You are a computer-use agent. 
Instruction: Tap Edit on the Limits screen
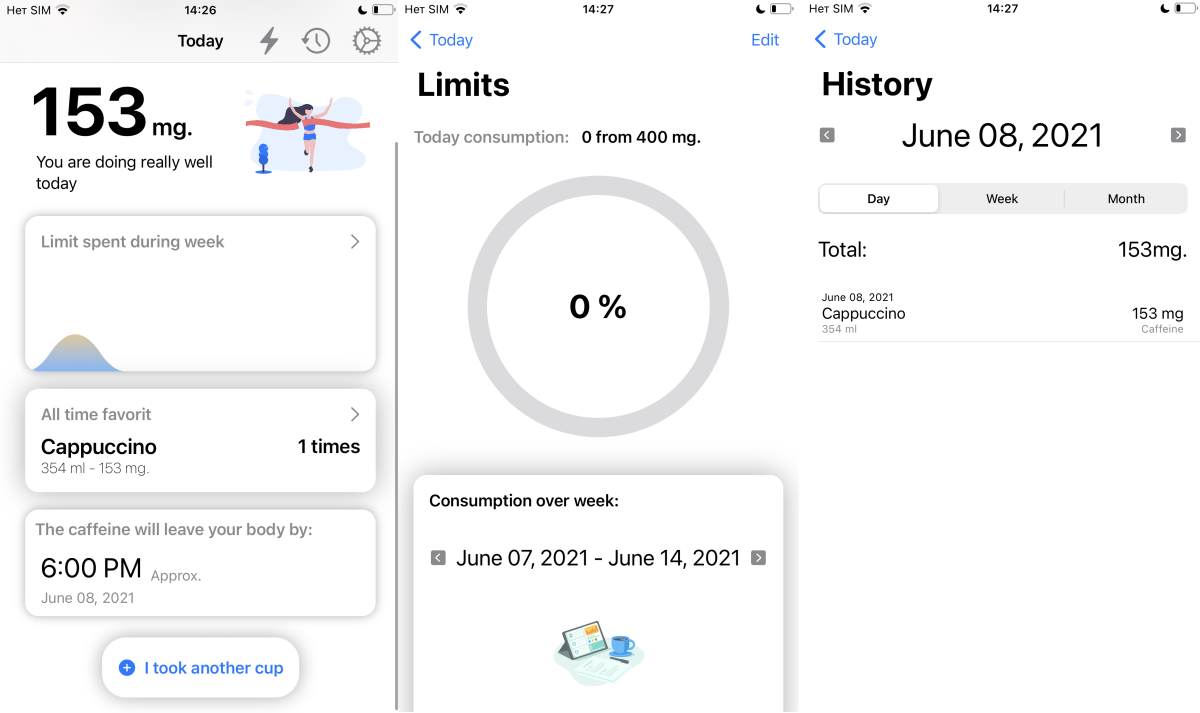pyautogui.click(x=765, y=40)
